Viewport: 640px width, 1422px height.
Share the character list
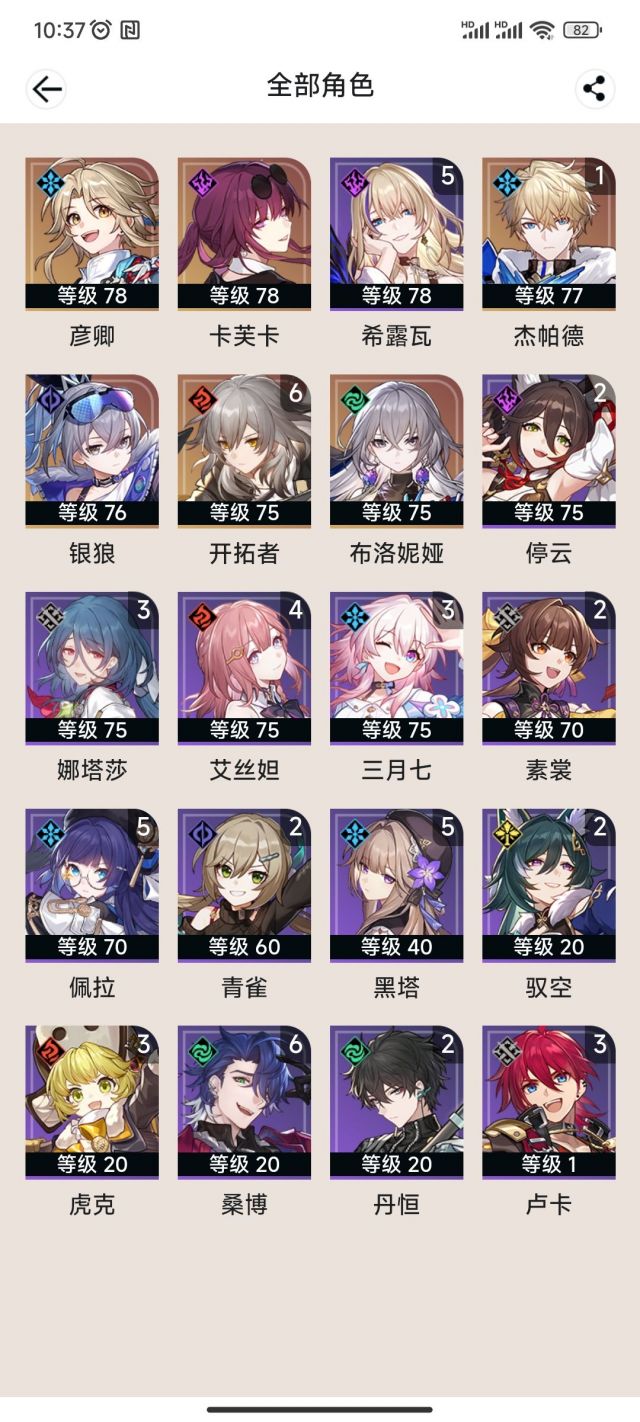pyautogui.click(x=595, y=89)
